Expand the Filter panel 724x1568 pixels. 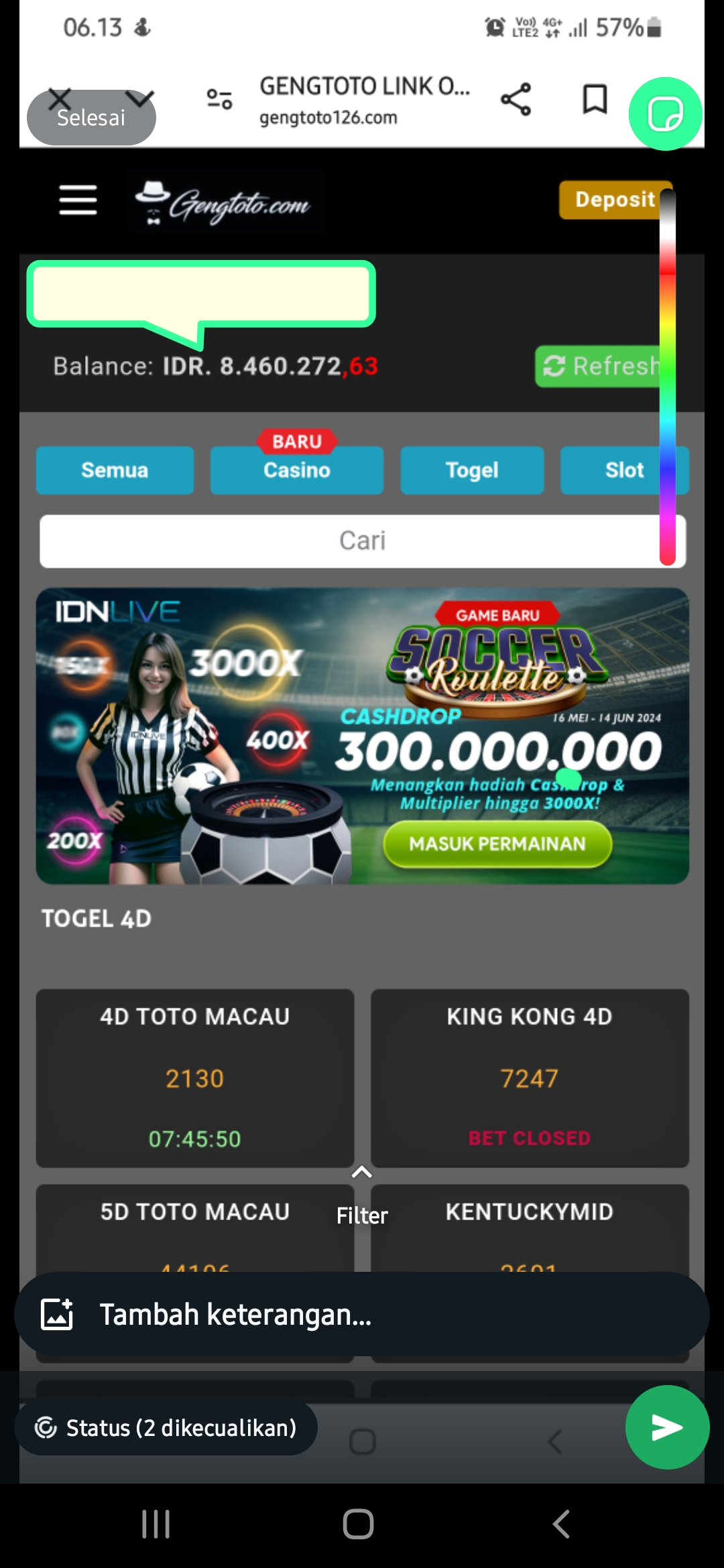pos(362,1199)
